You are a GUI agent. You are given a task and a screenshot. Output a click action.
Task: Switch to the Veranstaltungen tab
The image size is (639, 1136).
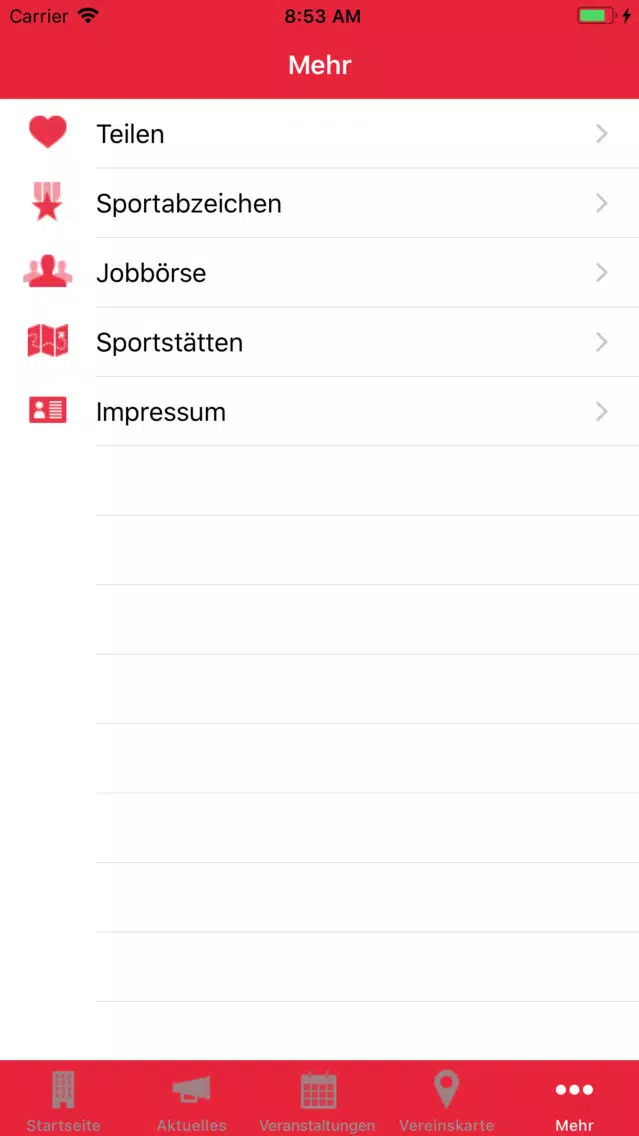(317, 1099)
